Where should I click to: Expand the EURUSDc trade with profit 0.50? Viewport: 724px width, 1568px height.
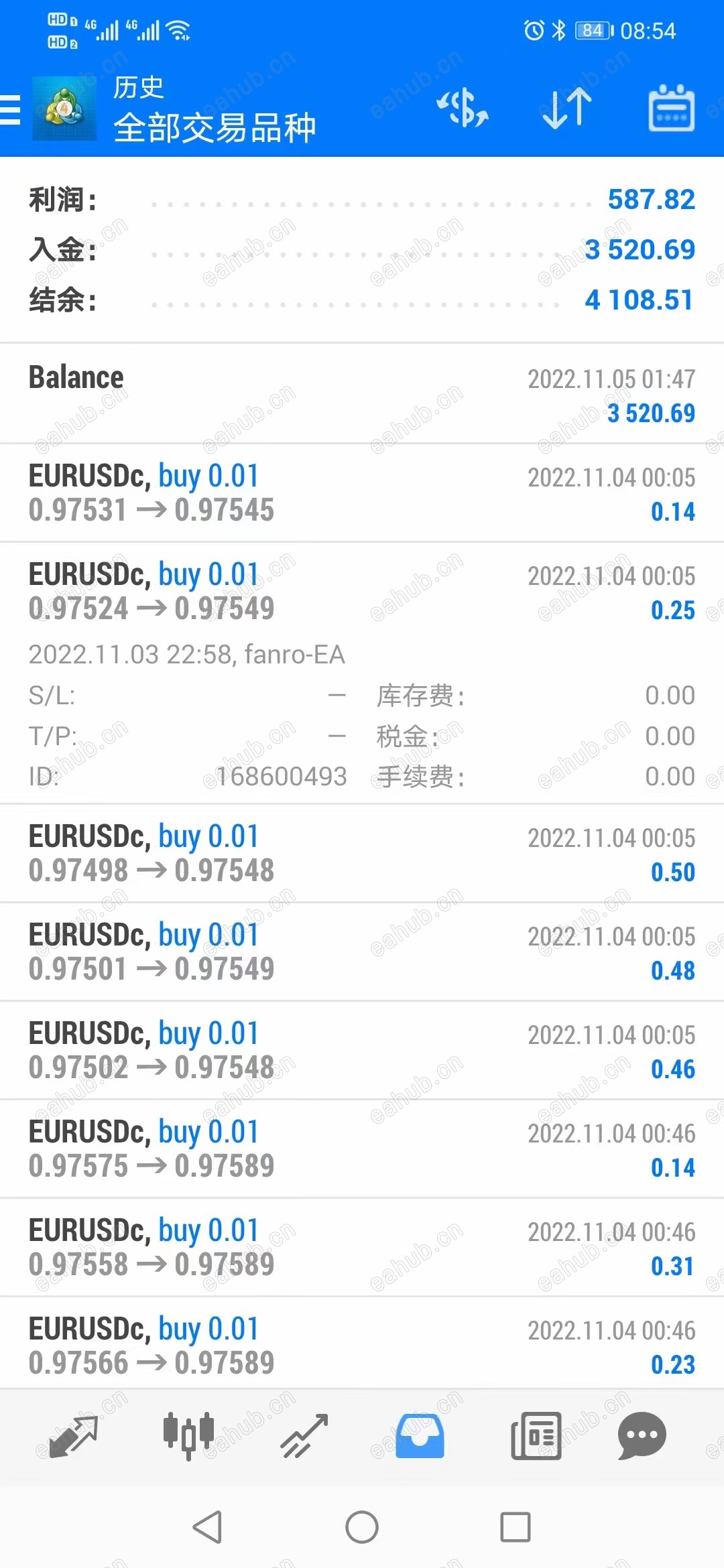pos(362,854)
